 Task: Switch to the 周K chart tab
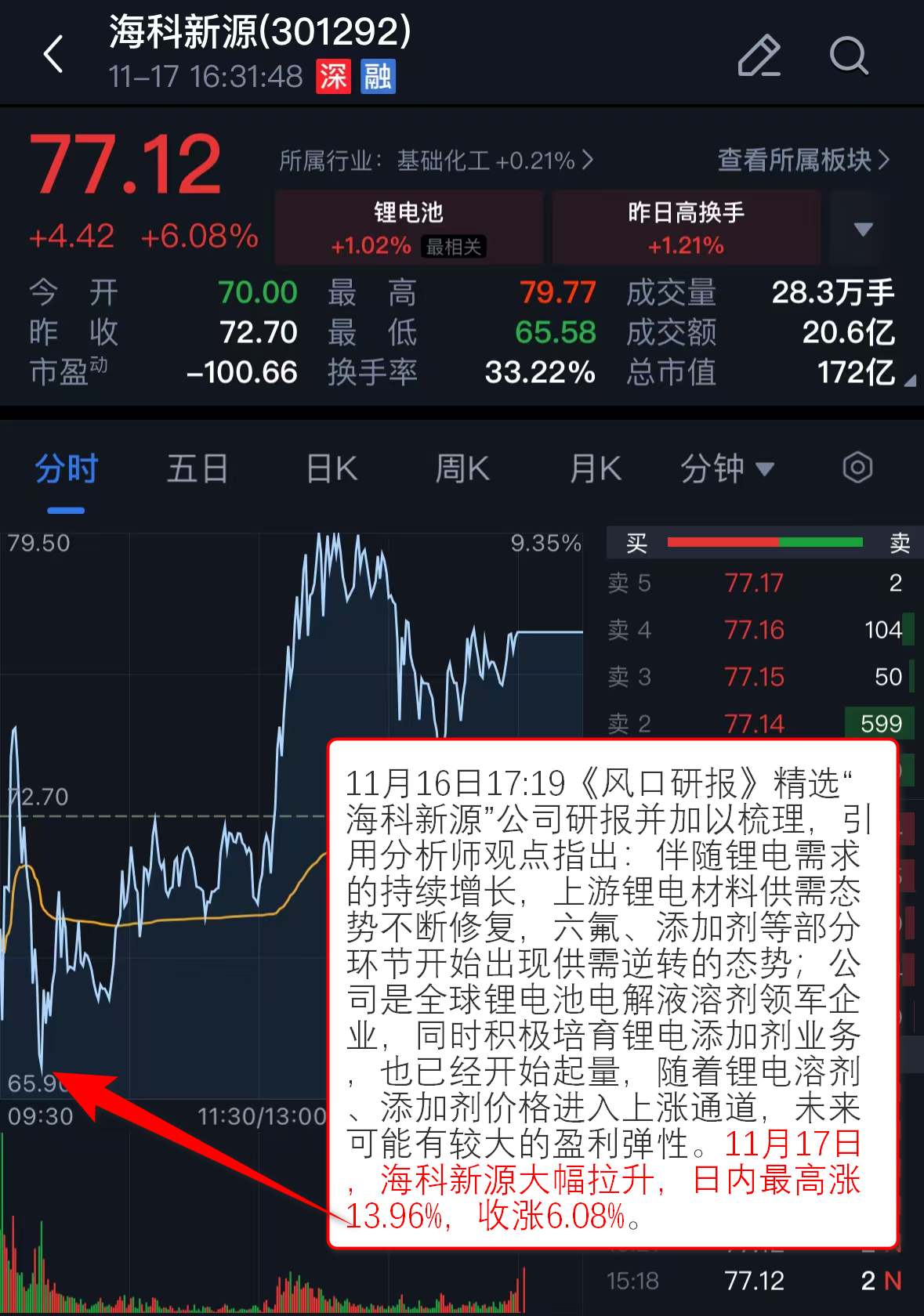click(462, 469)
